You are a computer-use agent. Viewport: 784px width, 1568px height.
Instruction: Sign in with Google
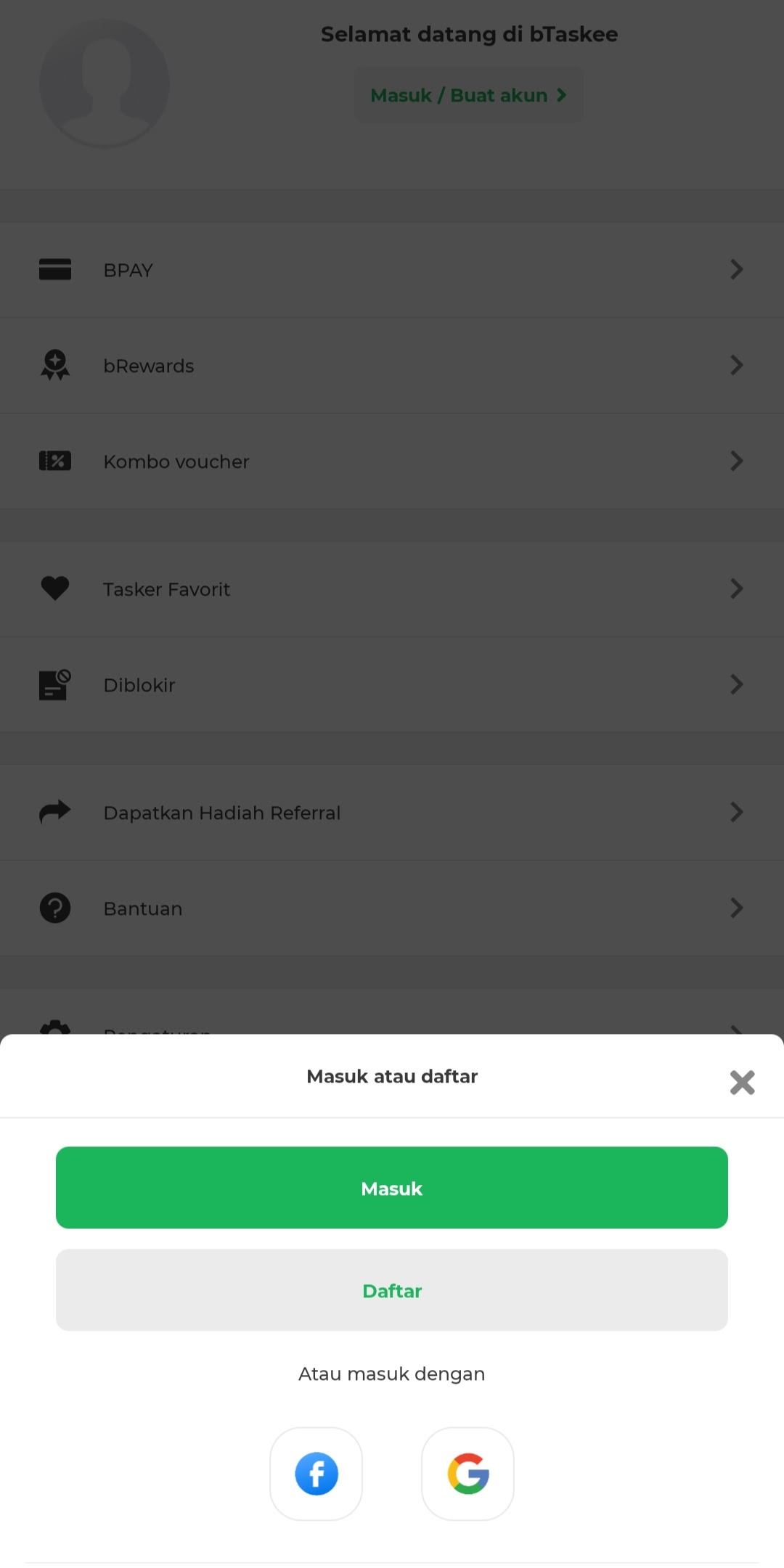point(468,1474)
